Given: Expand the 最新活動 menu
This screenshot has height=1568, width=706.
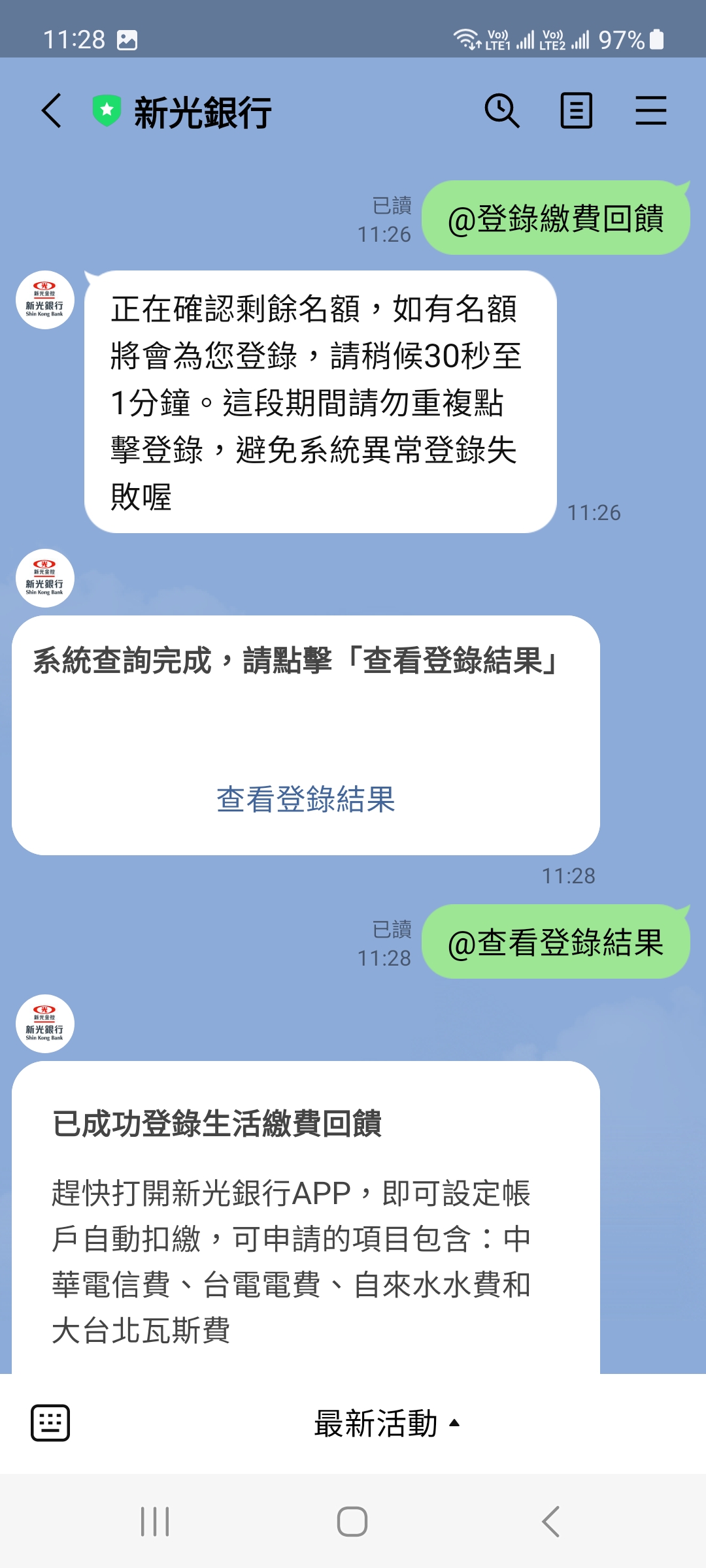Looking at the screenshot, I should (x=387, y=1423).
